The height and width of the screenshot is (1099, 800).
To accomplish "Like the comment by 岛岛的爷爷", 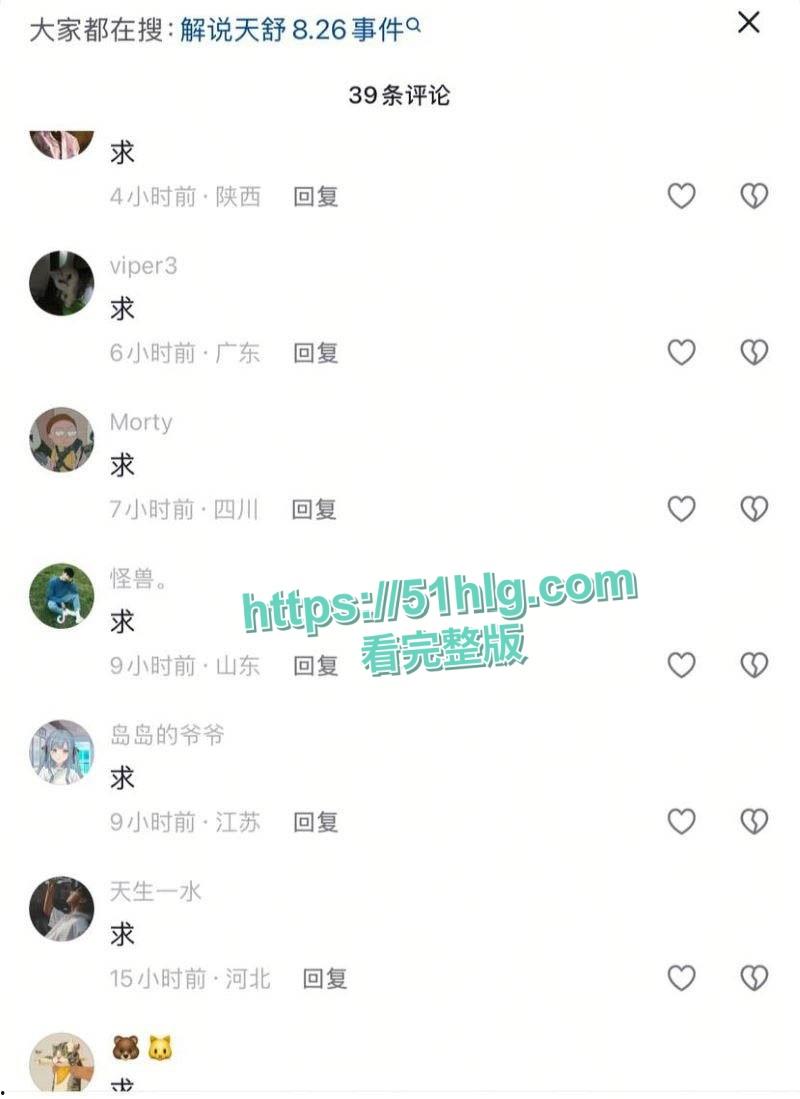I will tap(681, 821).
